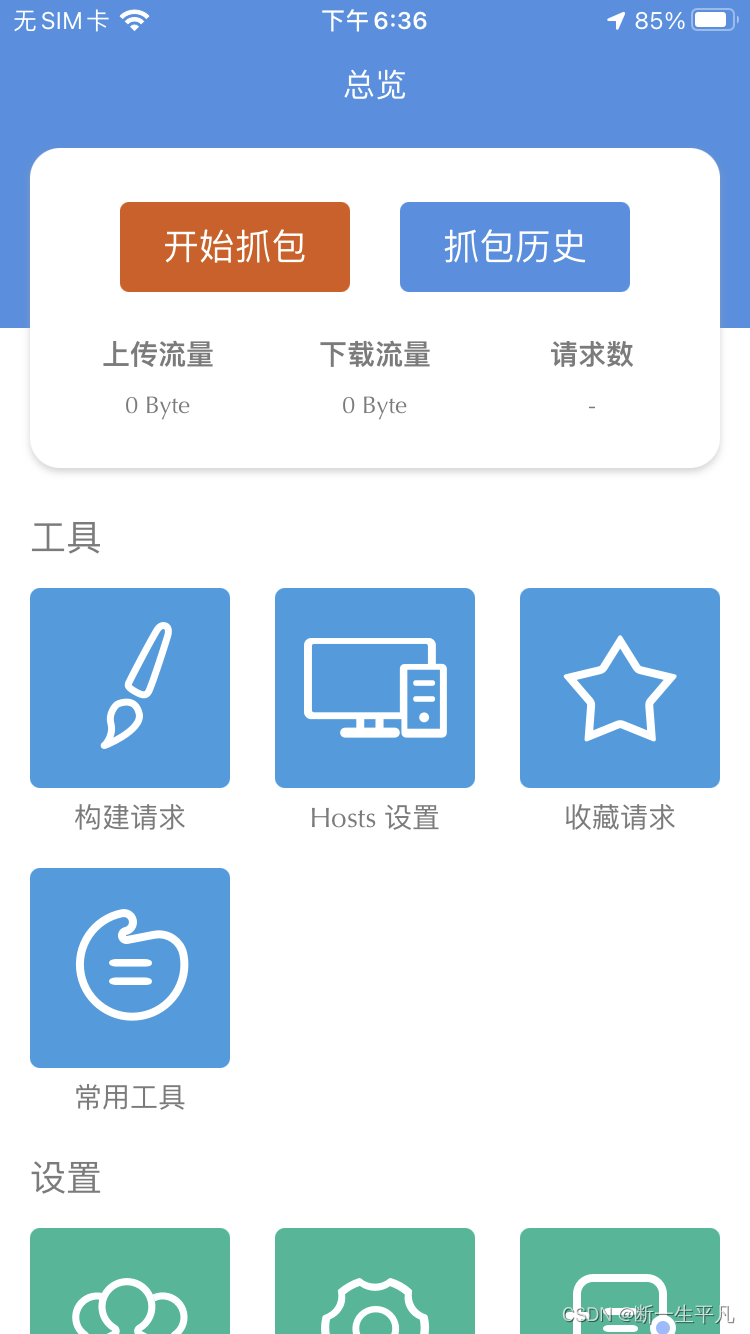Open the 构建请求 paintbrush icon

(130, 687)
